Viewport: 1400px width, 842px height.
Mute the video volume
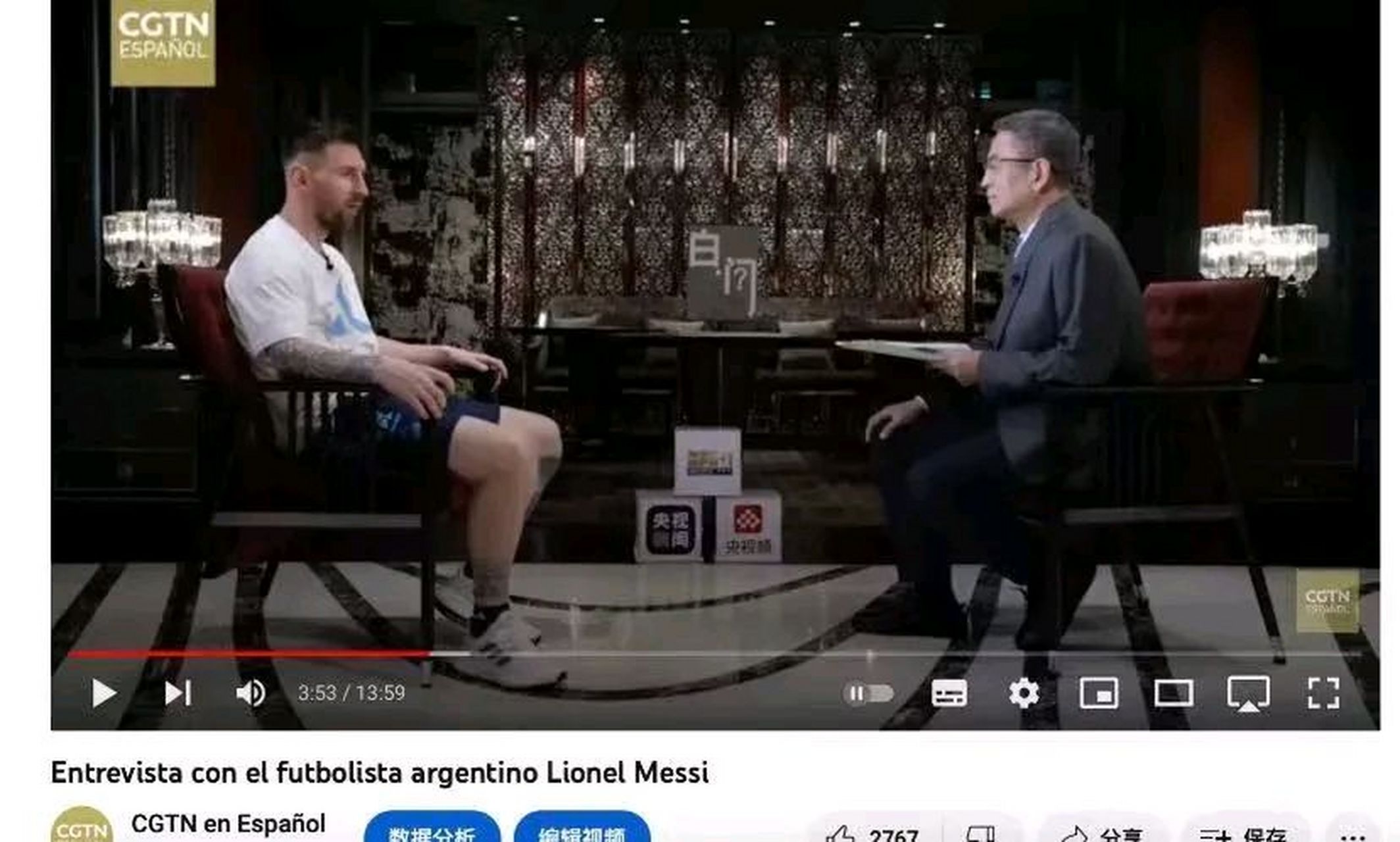(x=250, y=693)
